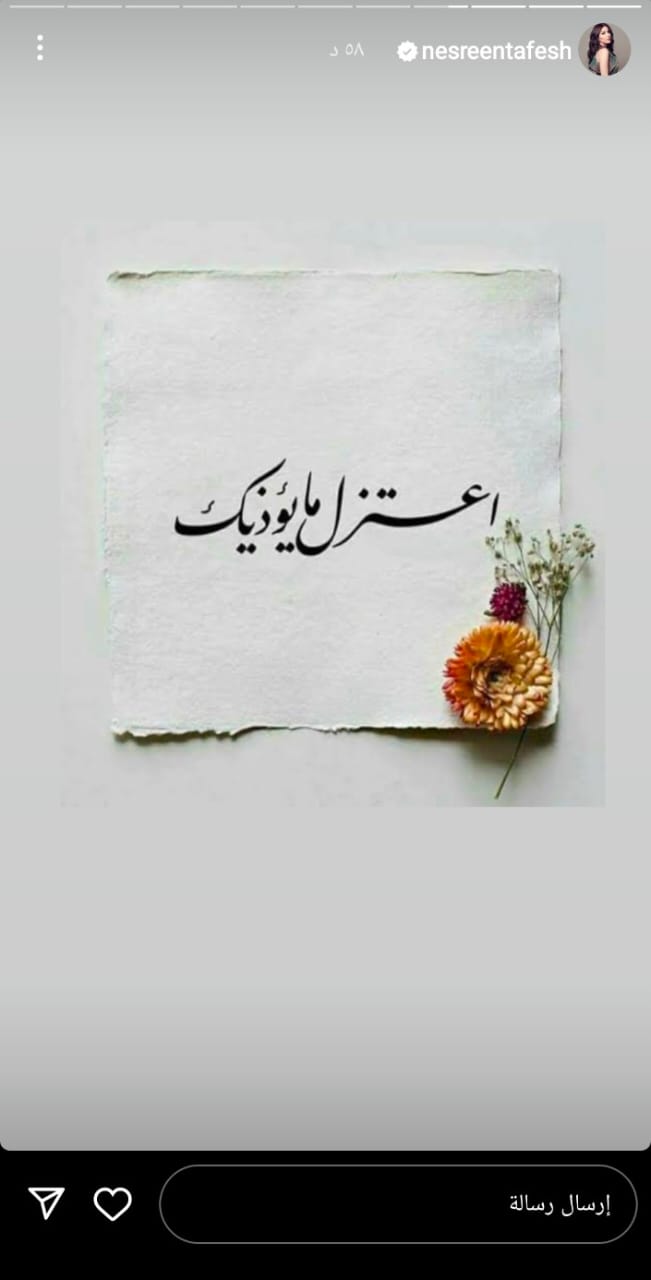Image resolution: width=651 pixels, height=1280 pixels.
Task: Open the three-dot story options menu
Action: coord(40,48)
